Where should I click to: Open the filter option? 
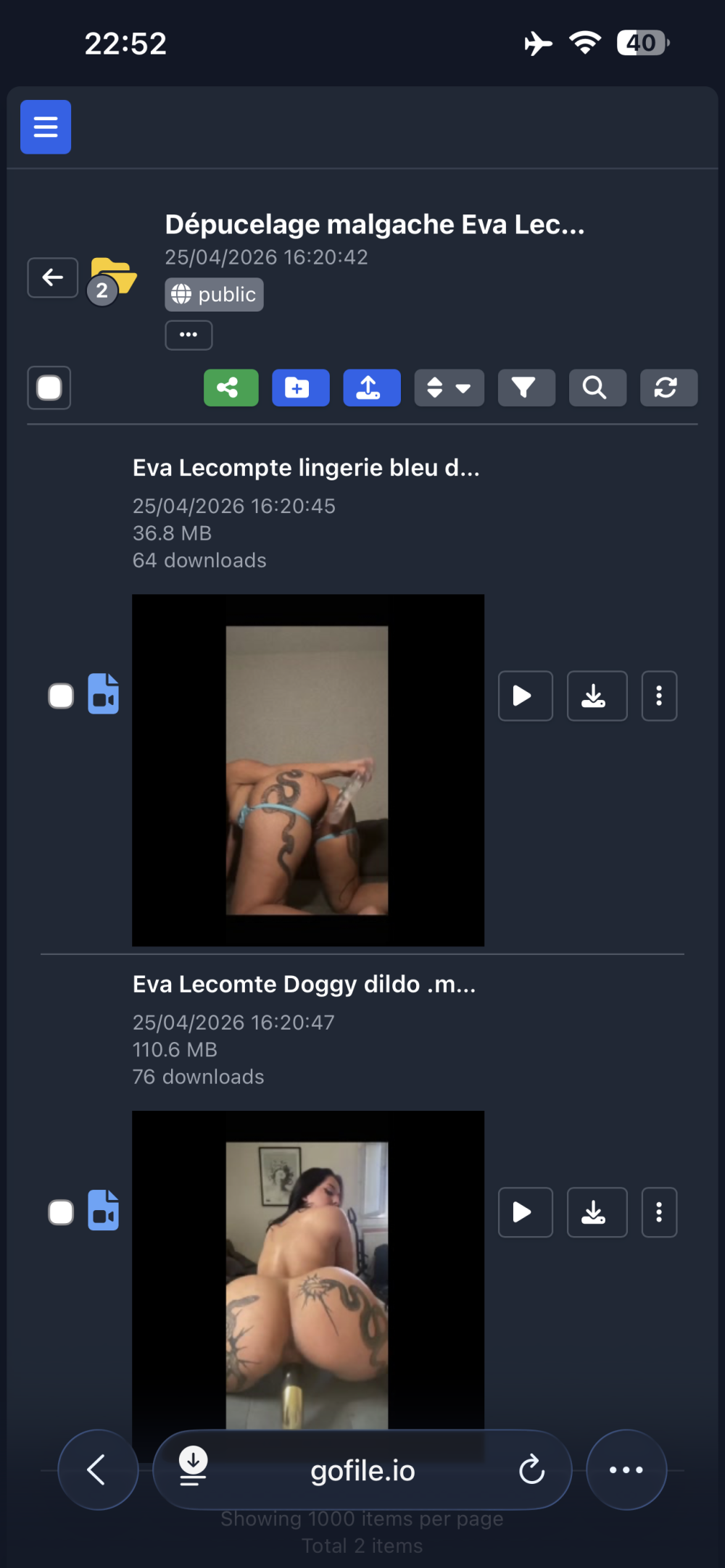coord(526,388)
